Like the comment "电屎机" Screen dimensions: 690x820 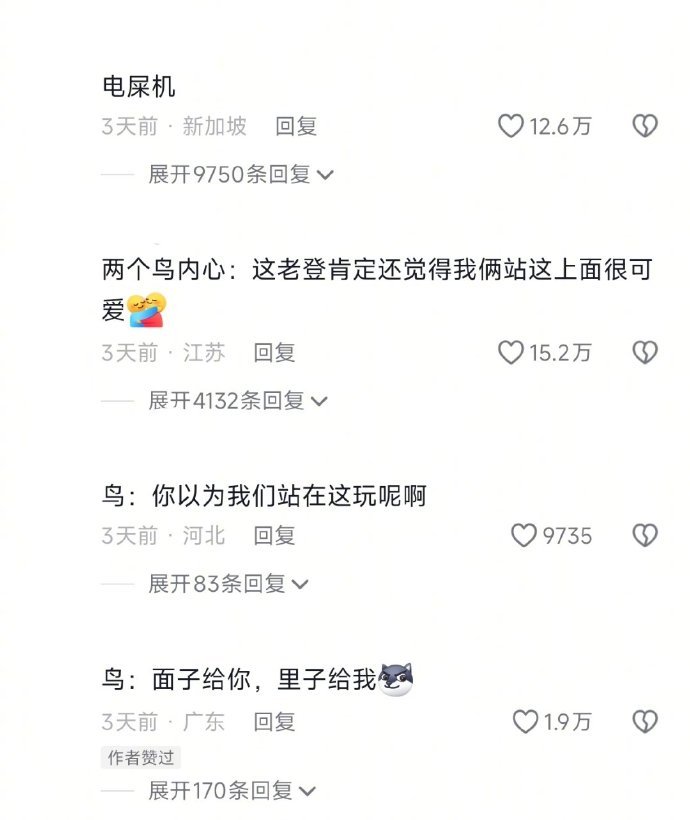point(510,126)
